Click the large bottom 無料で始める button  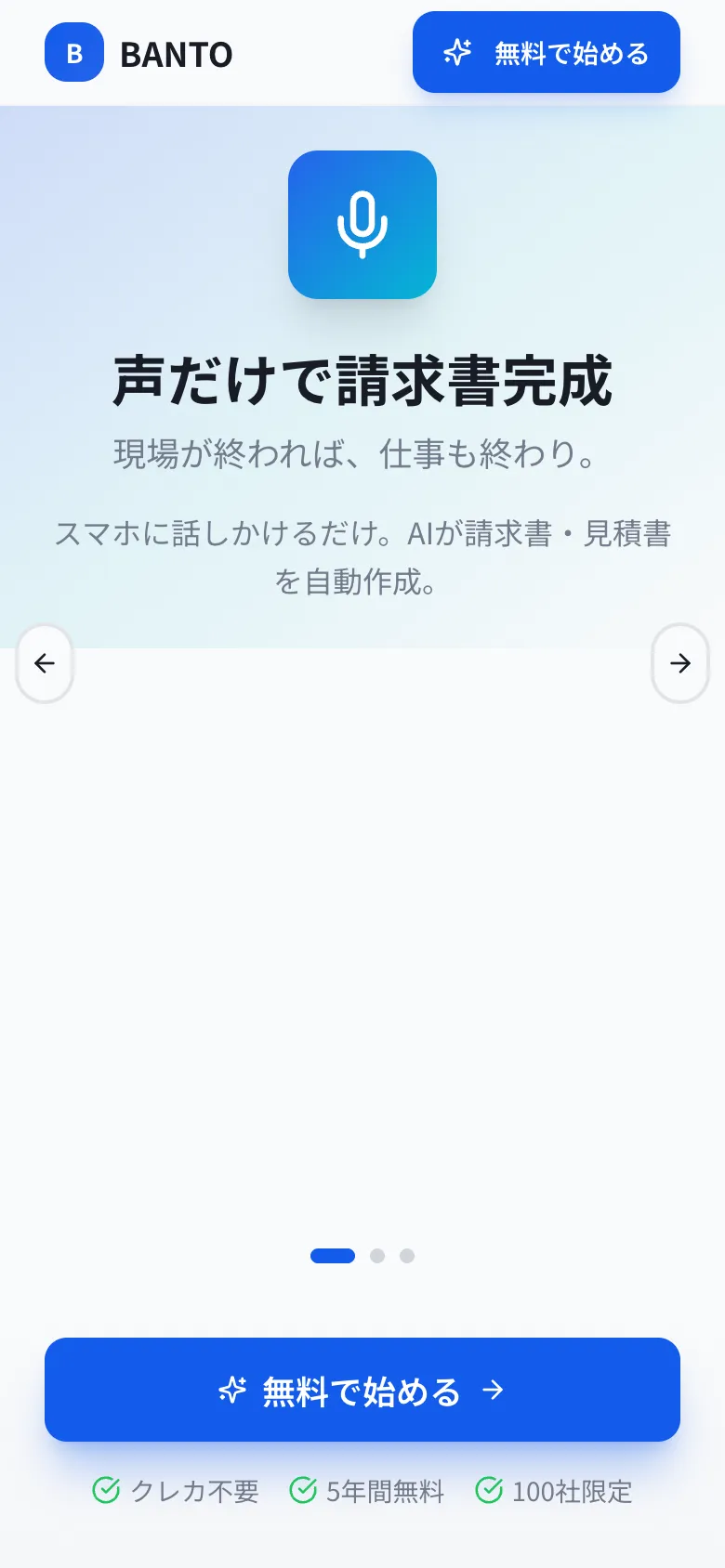[x=362, y=1390]
